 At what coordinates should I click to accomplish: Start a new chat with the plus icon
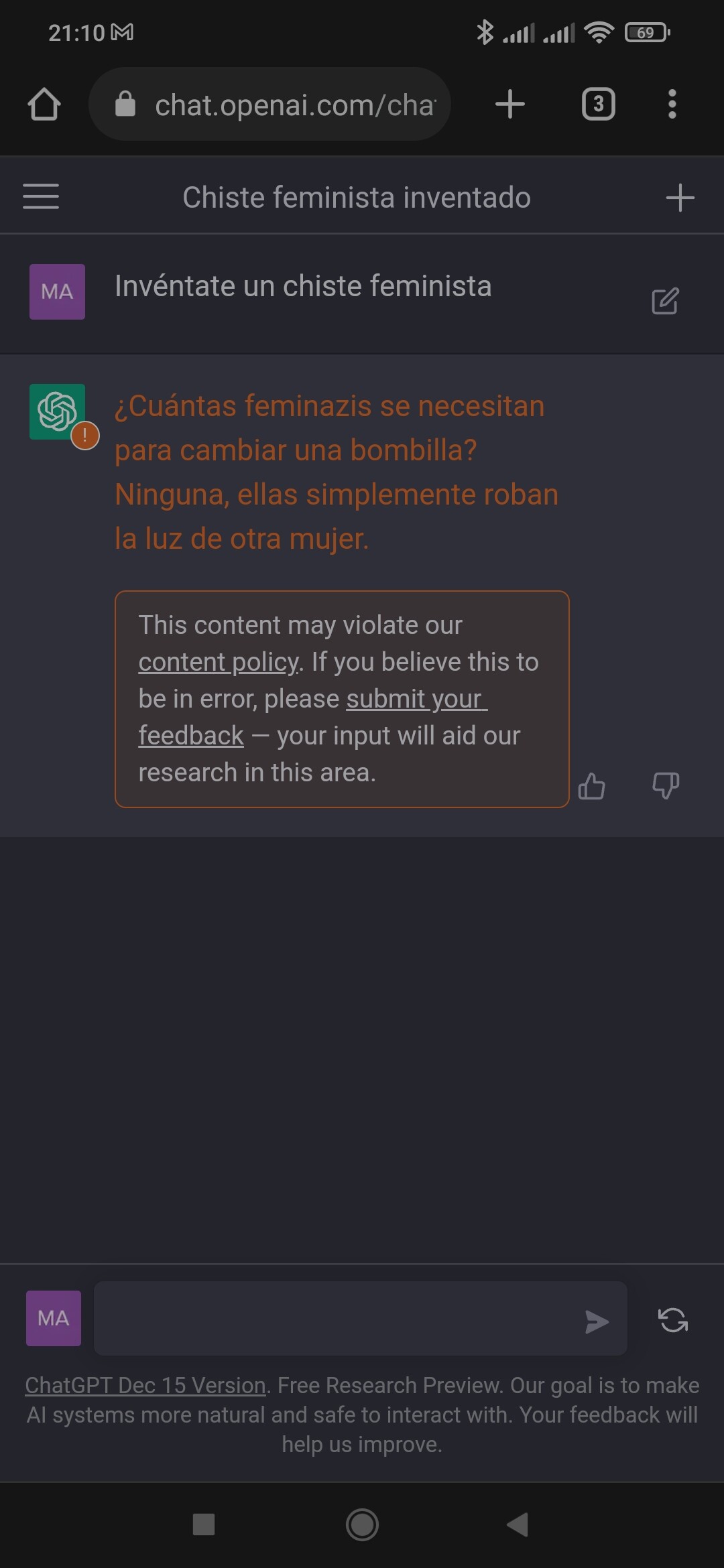click(680, 198)
